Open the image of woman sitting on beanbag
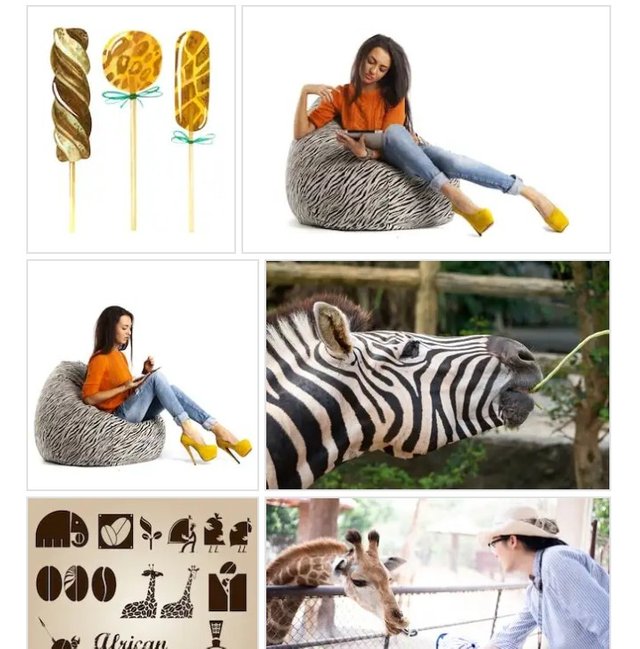 tap(143, 375)
